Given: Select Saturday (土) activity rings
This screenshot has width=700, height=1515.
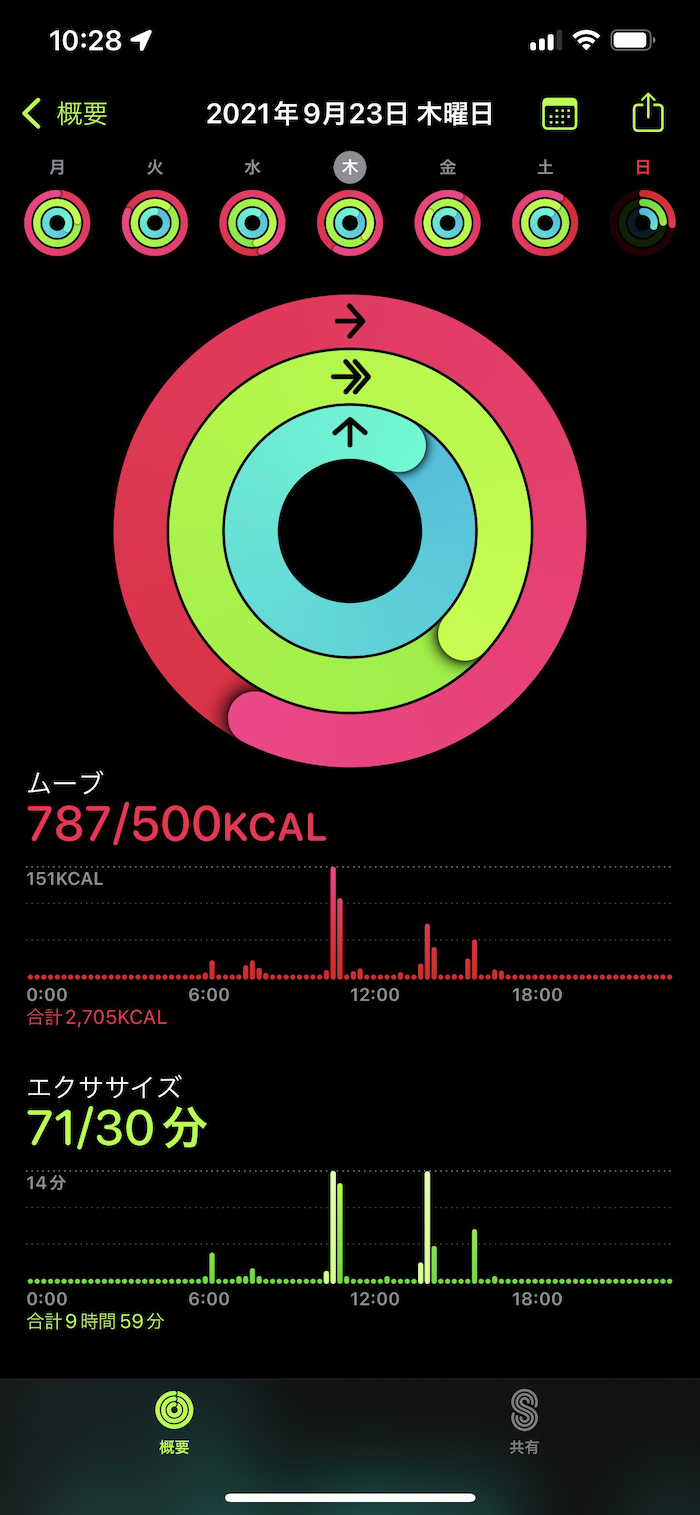Looking at the screenshot, I should [x=545, y=222].
